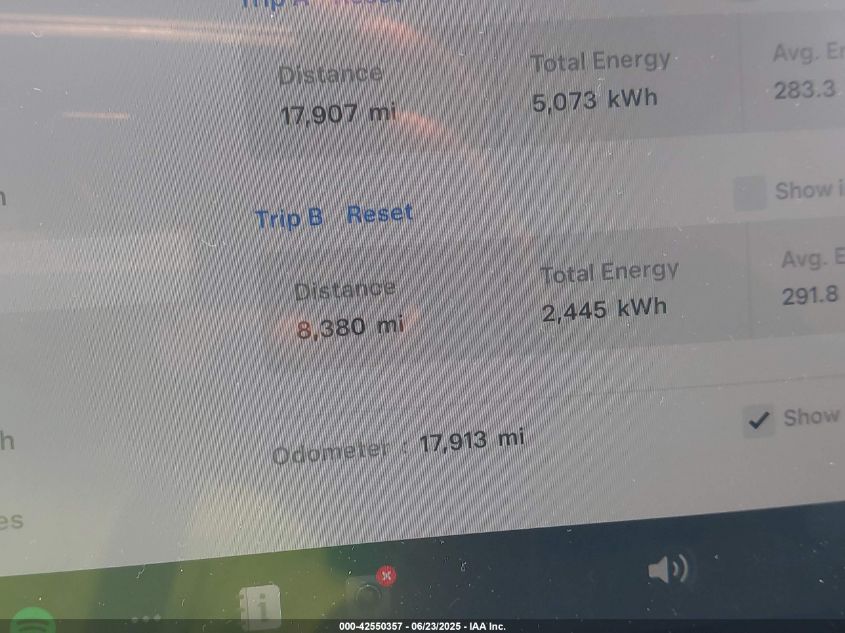Screen dimensions: 845x633
Task: Open the dashcam icon with red badge
Action: point(368,592)
